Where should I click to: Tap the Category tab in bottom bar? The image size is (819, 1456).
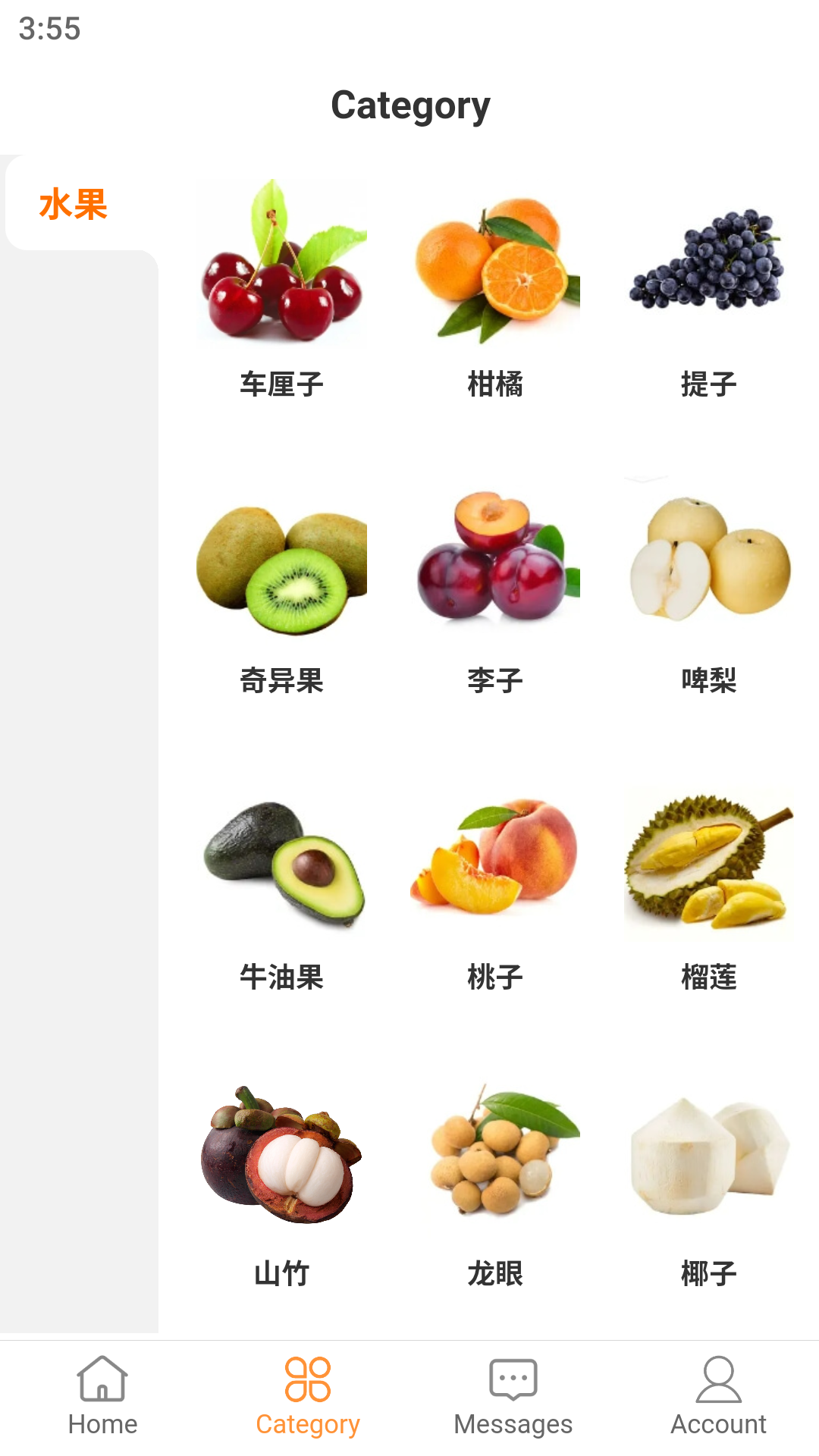pyautogui.click(x=307, y=1397)
